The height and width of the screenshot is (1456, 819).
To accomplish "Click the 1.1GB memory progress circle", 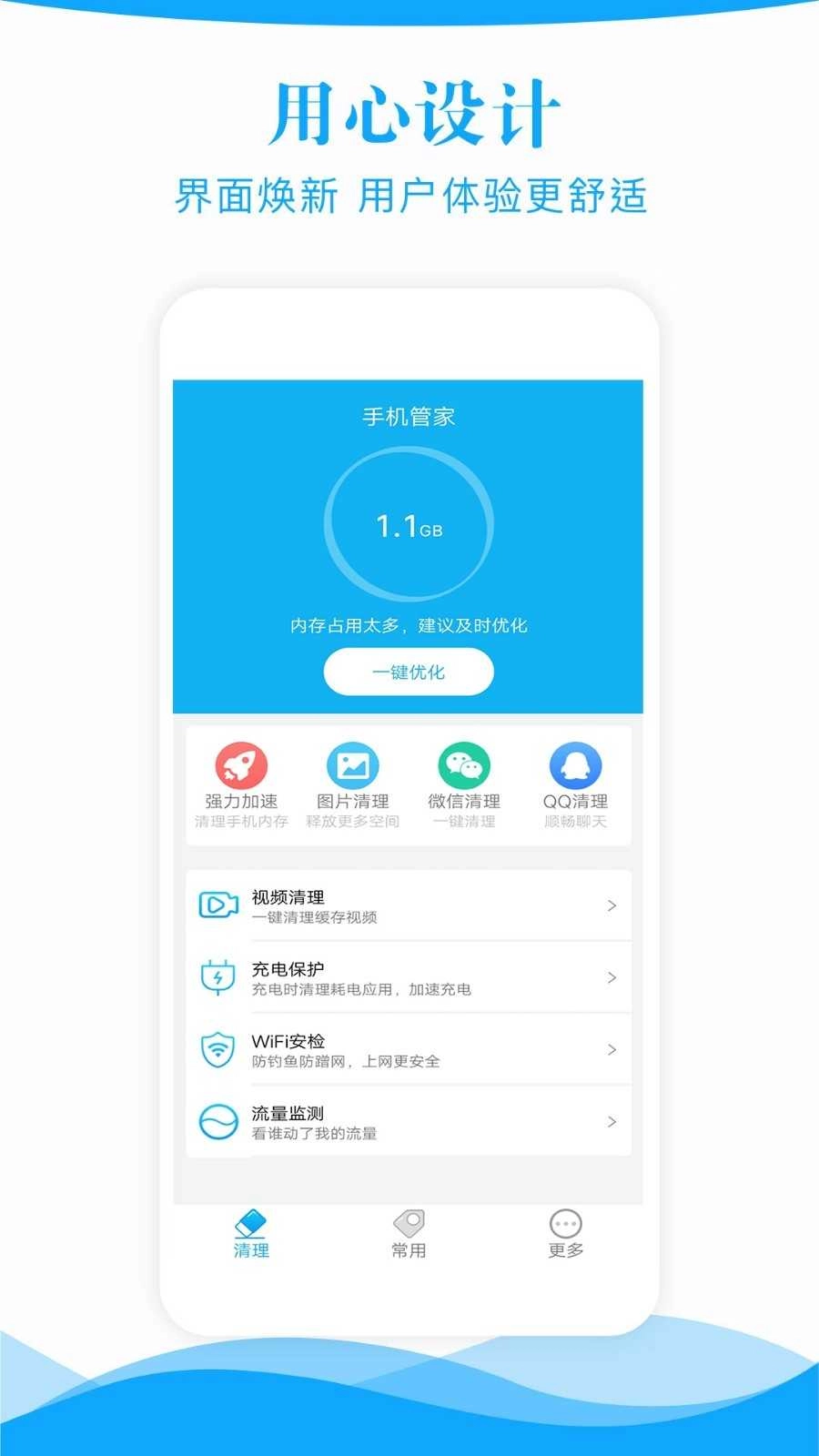I will [x=409, y=526].
